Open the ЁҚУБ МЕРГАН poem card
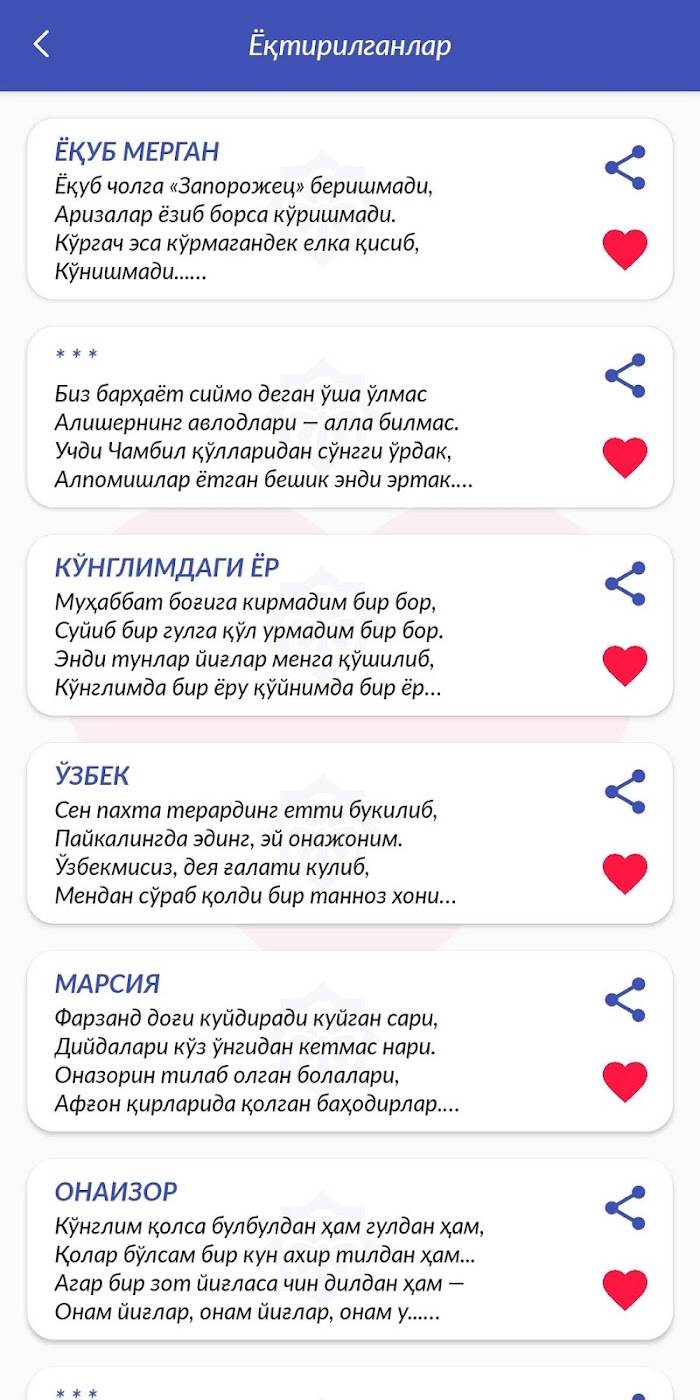This screenshot has width=700, height=1400. pyautogui.click(x=349, y=209)
